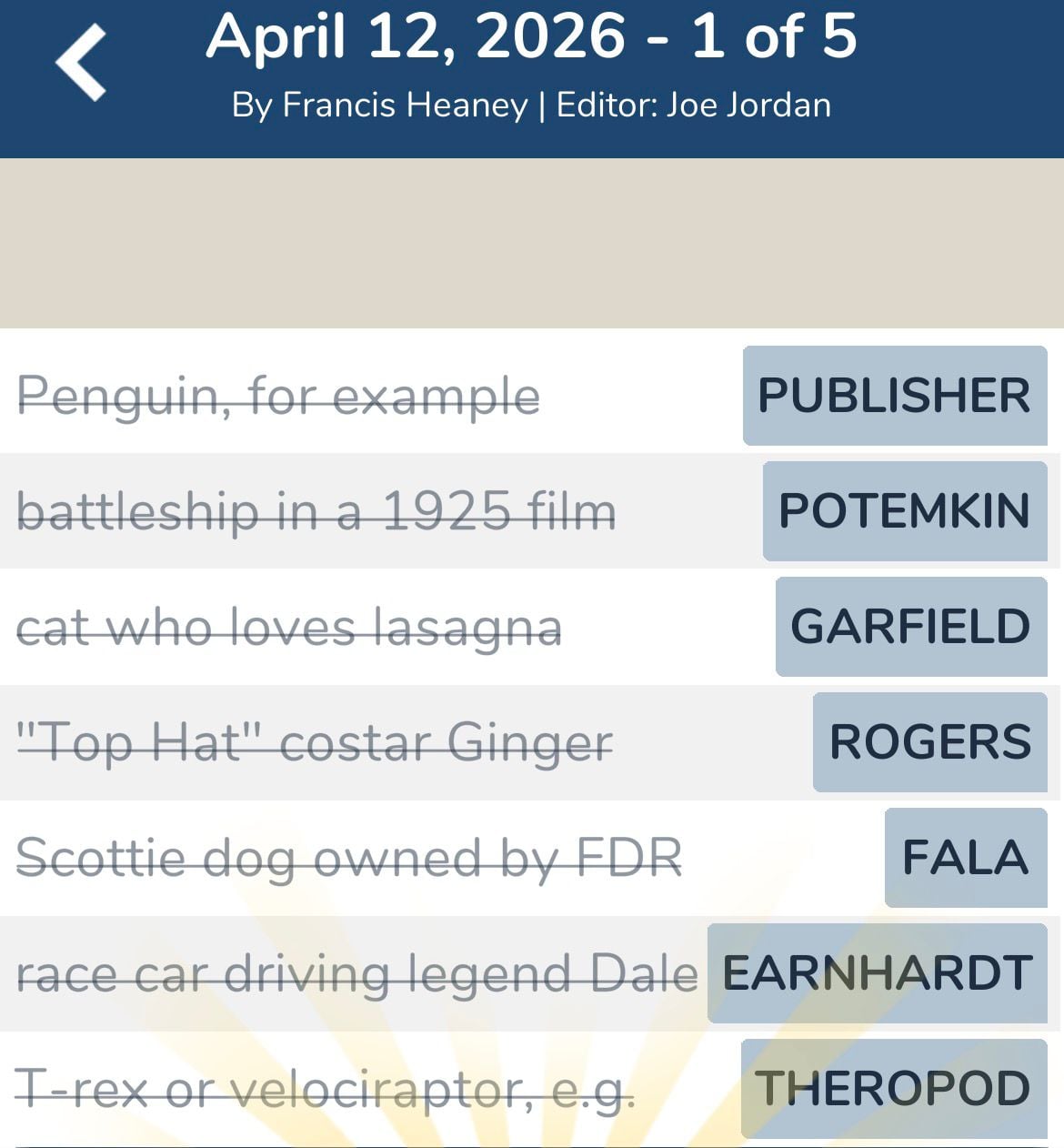Select the POTEMKIN answer tile

[906, 512]
